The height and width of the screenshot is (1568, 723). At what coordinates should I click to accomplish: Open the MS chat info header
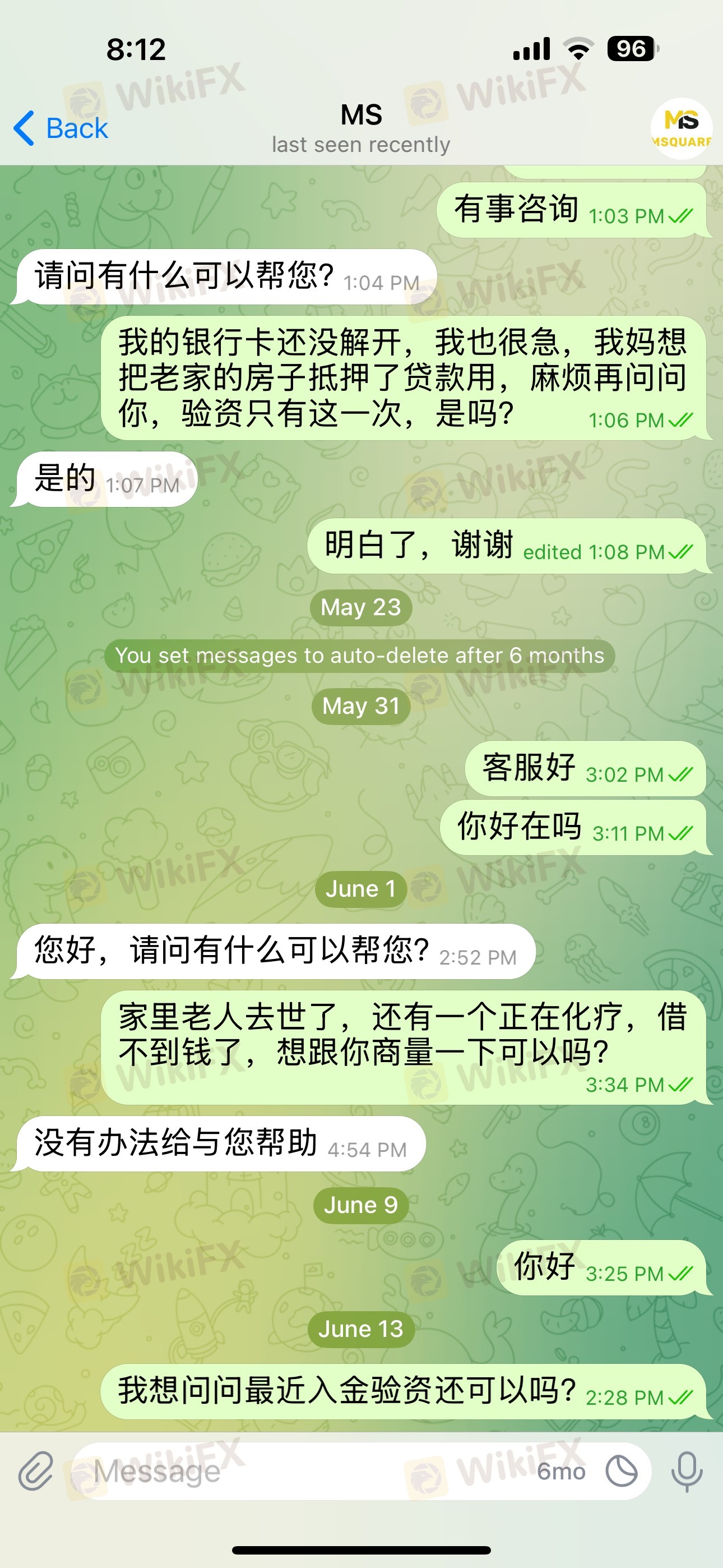coord(361,128)
